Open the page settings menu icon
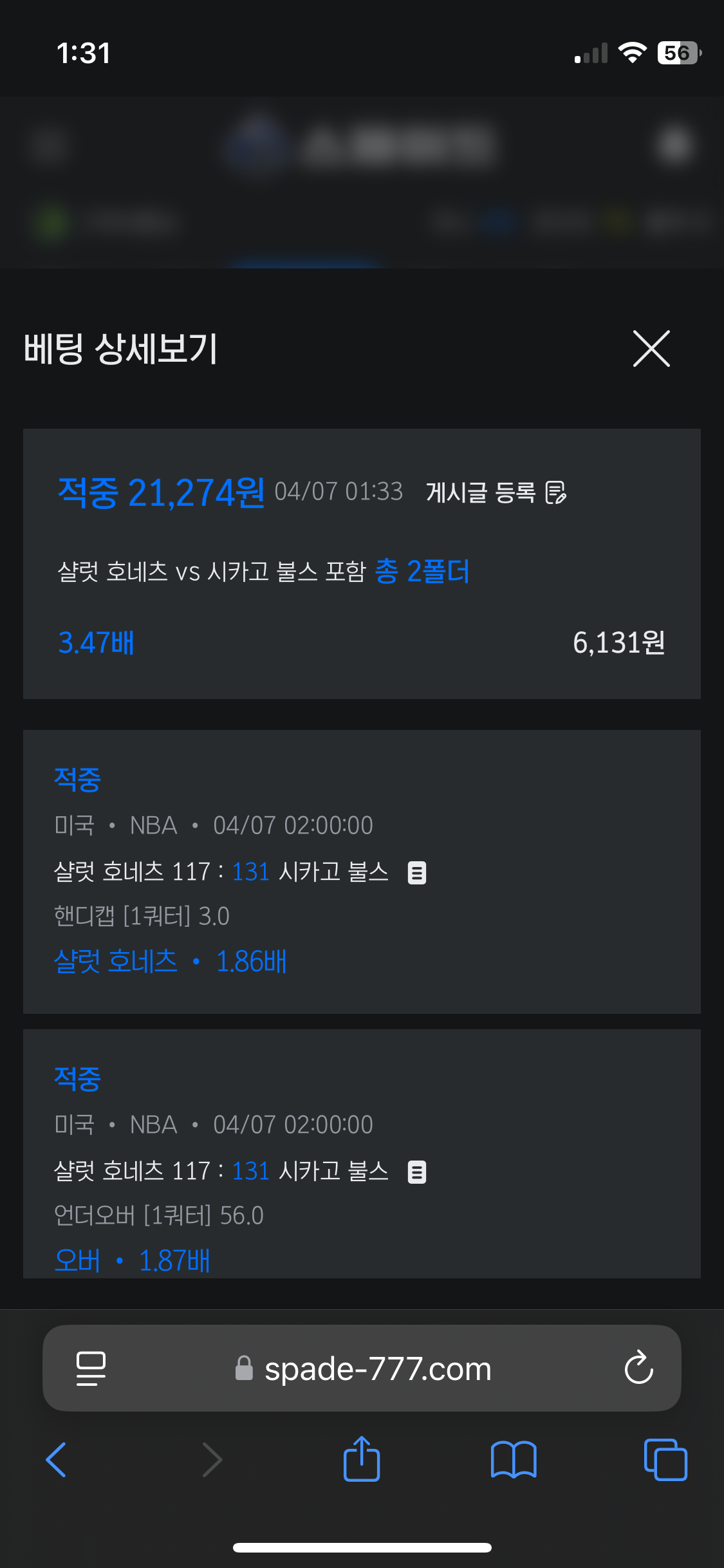 (x=91, y=1368)
